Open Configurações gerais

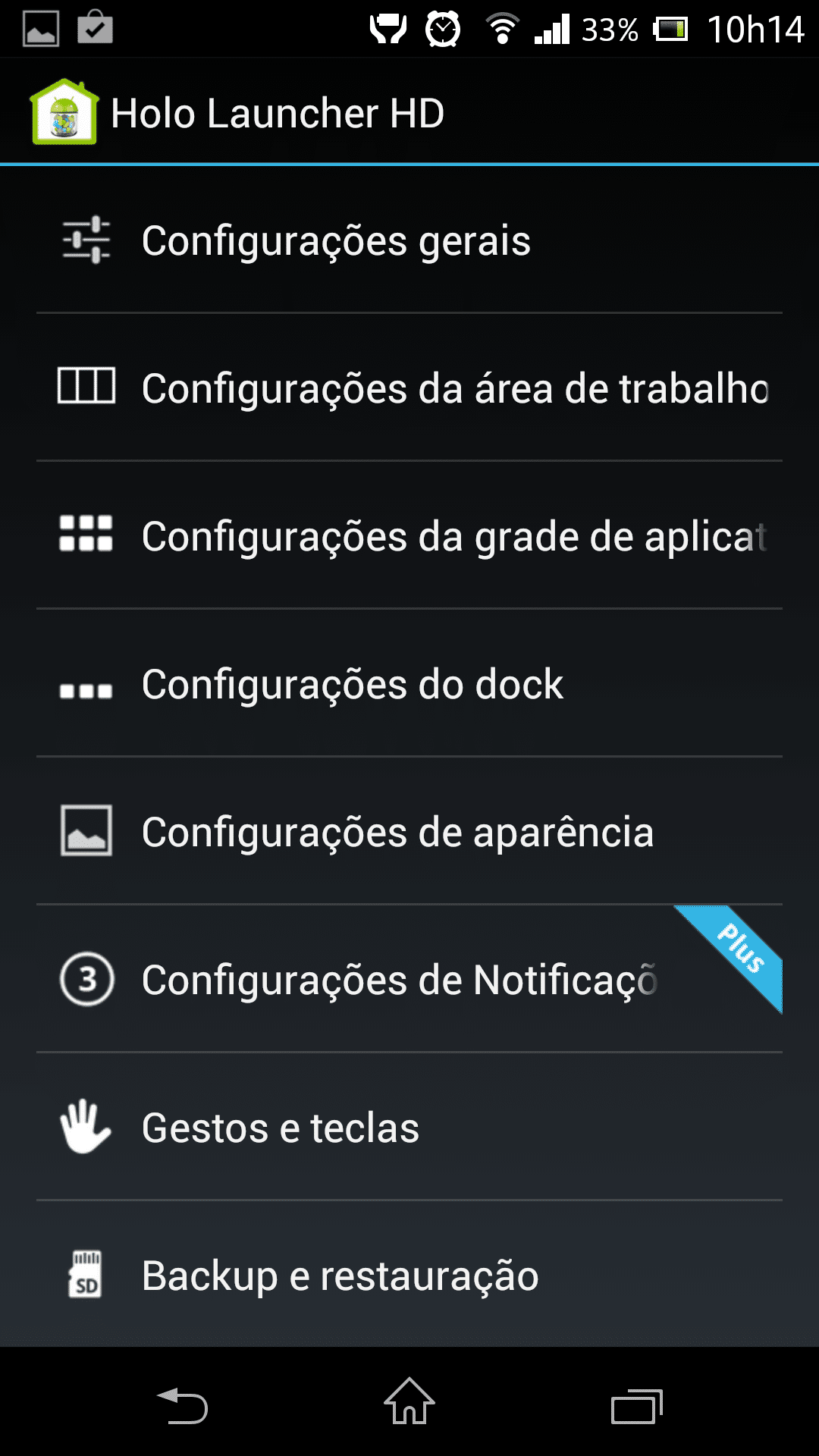409,240
